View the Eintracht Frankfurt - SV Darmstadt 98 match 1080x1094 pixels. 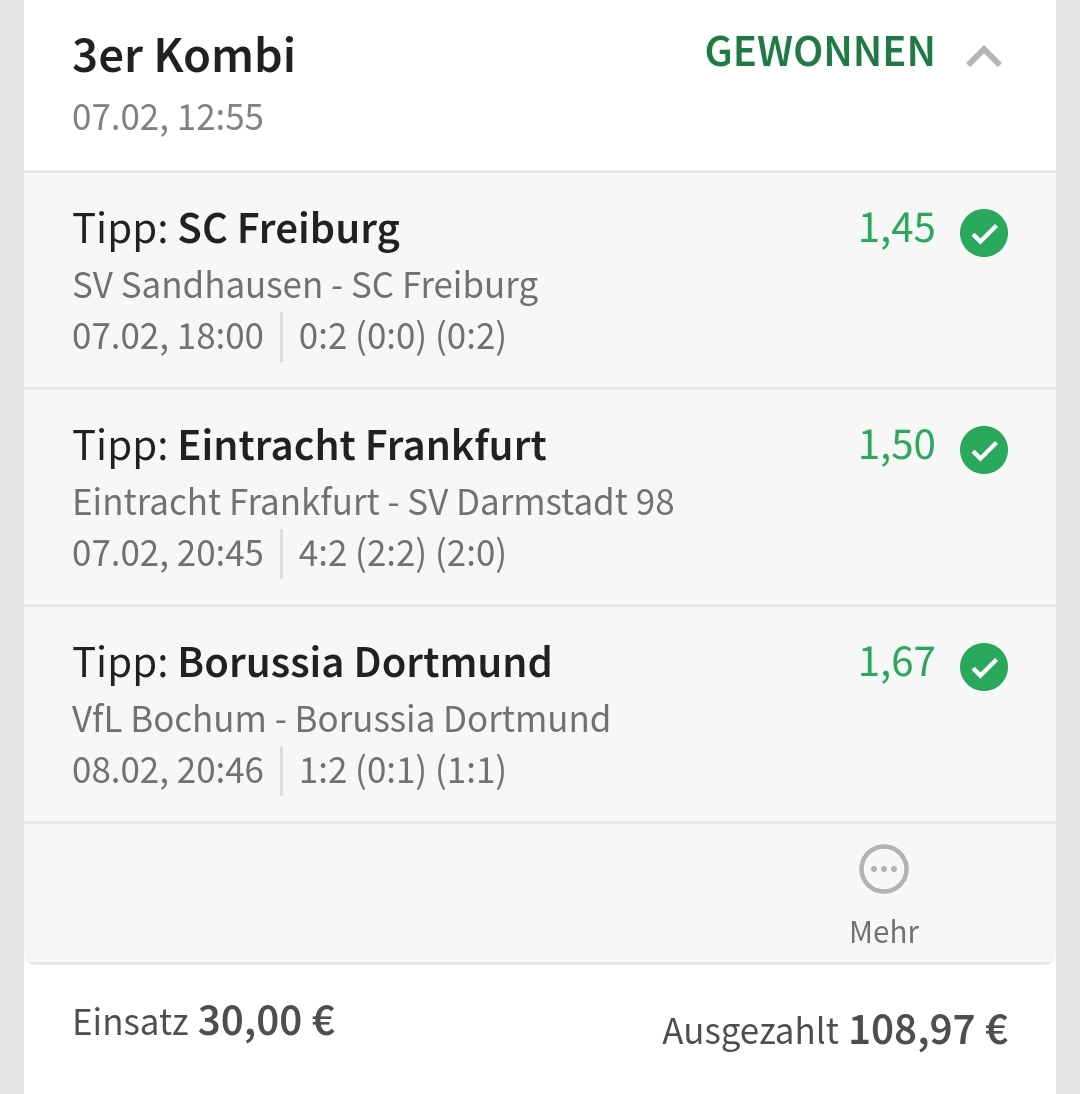(373, 502)
